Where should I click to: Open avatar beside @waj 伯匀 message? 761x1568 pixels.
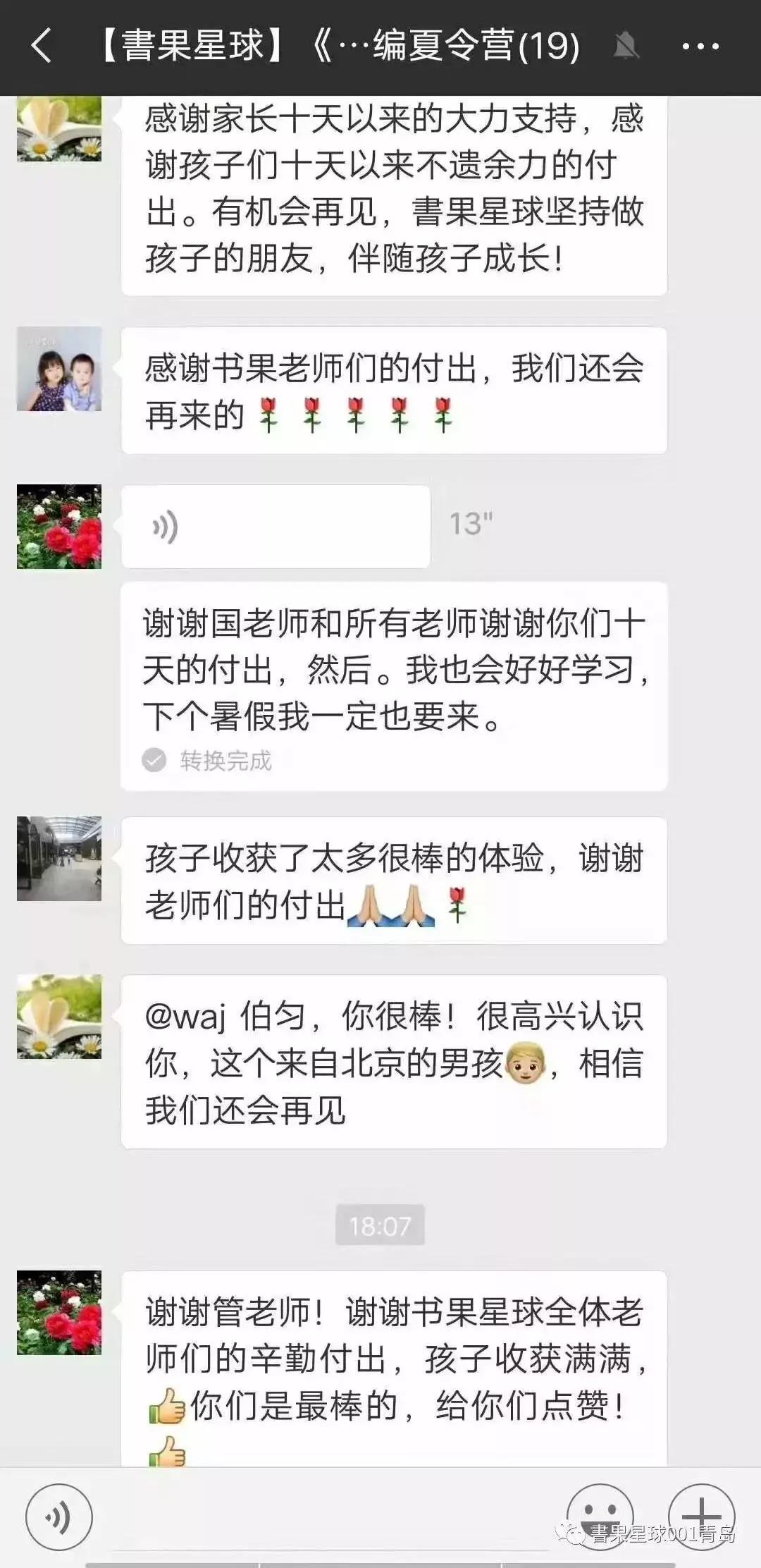pyautogui.click(x=59, y=1017)
